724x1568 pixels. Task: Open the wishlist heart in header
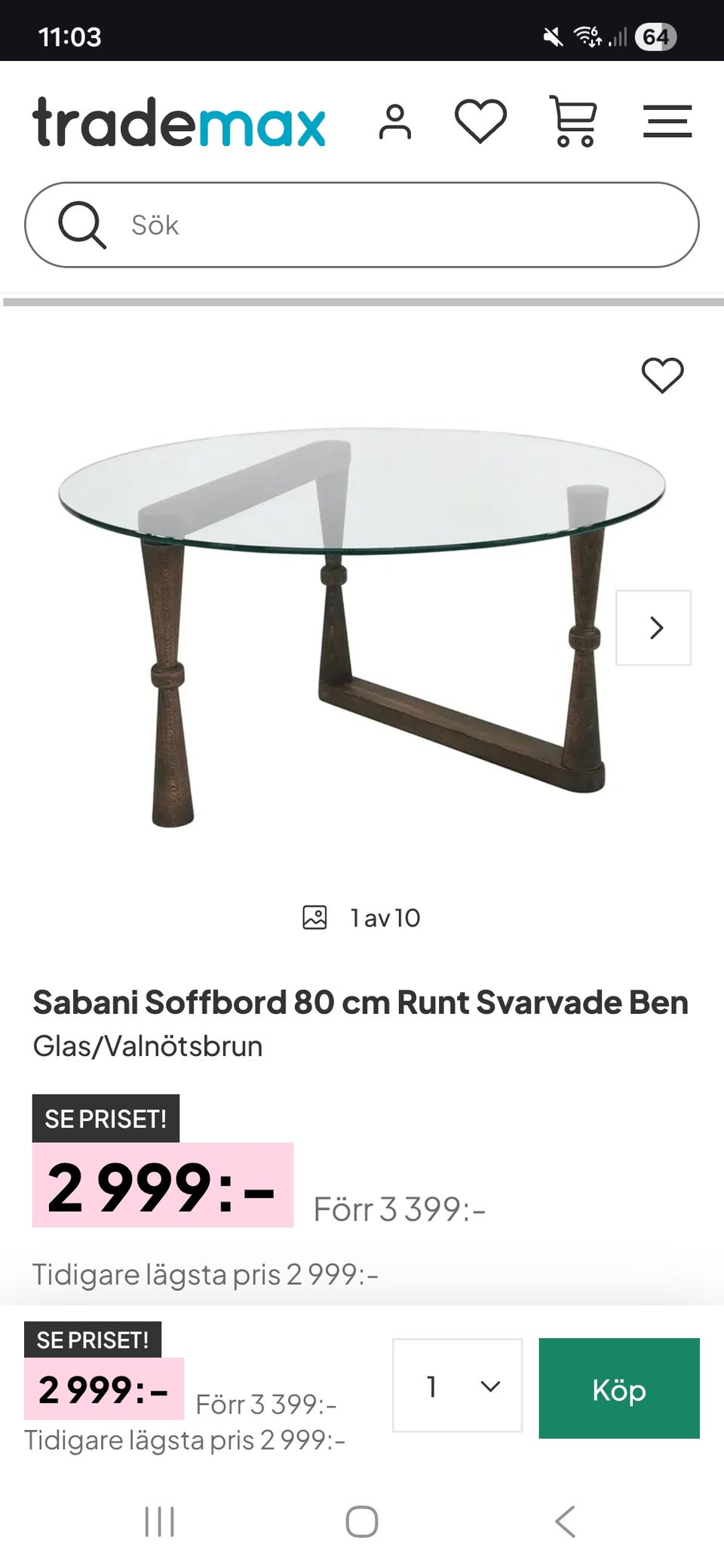tap(480, 121)
